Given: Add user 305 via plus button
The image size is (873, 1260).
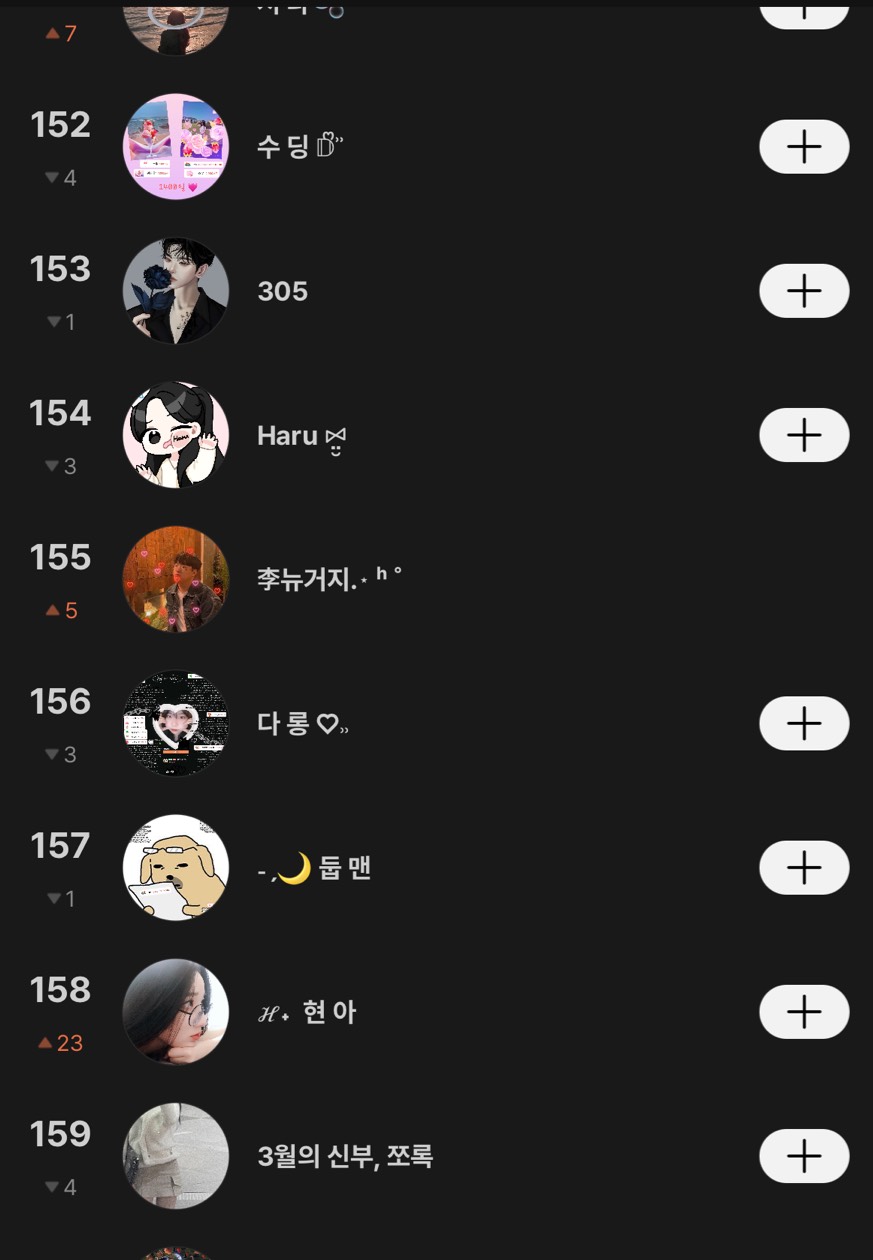Looking at the screenshot, I should pos(804,291).
